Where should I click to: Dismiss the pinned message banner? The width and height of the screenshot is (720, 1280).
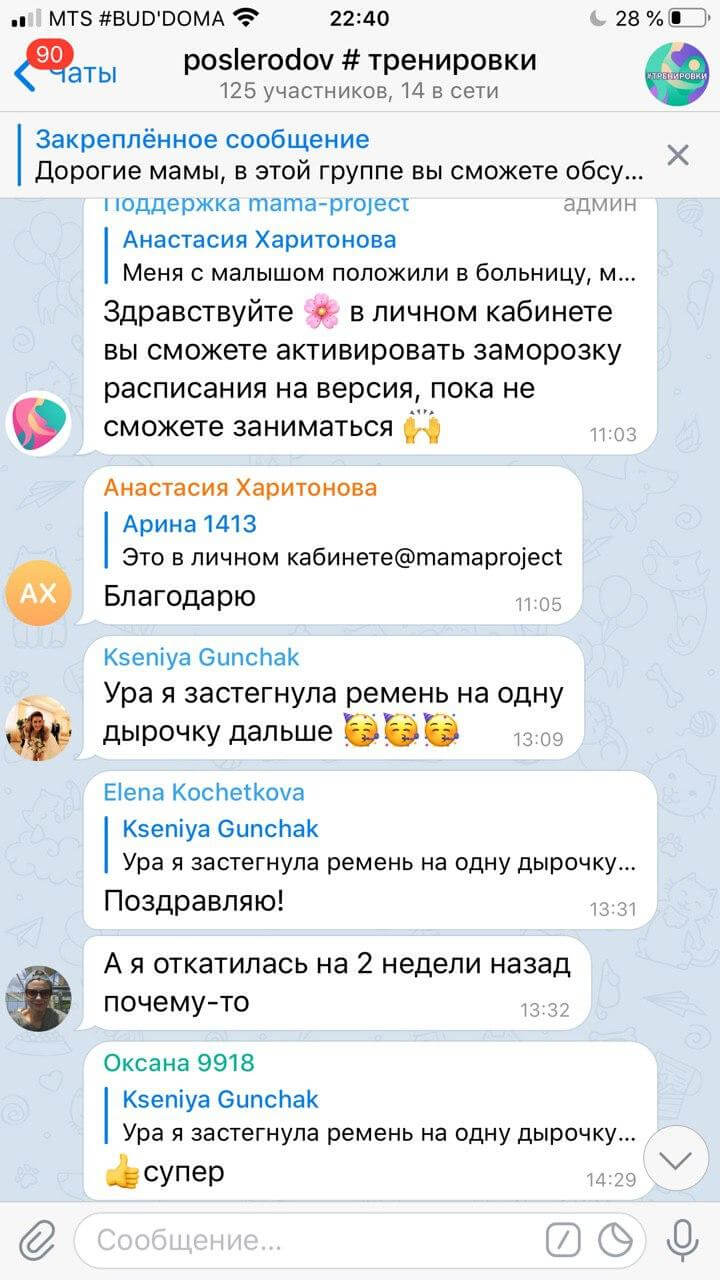coord(678,155)
